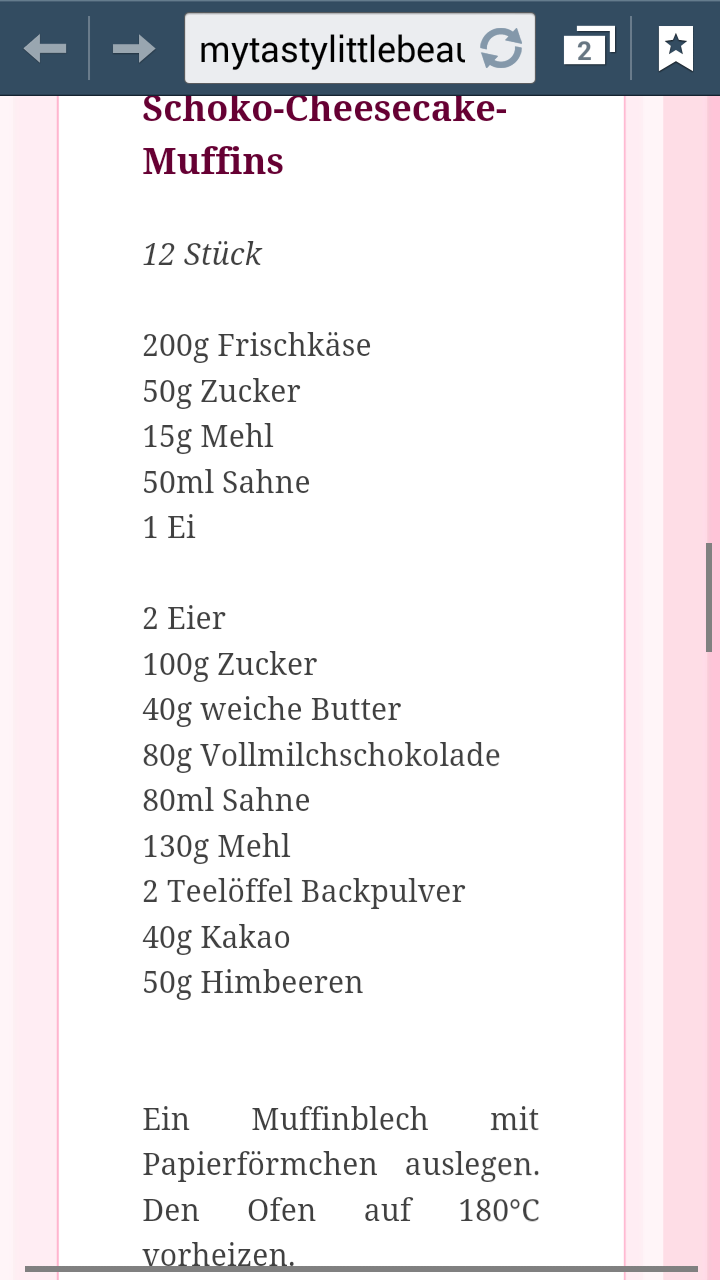This screenshot has width=720, height=1280.
Task: Go back to the previous page
Action: pos(45,48)
